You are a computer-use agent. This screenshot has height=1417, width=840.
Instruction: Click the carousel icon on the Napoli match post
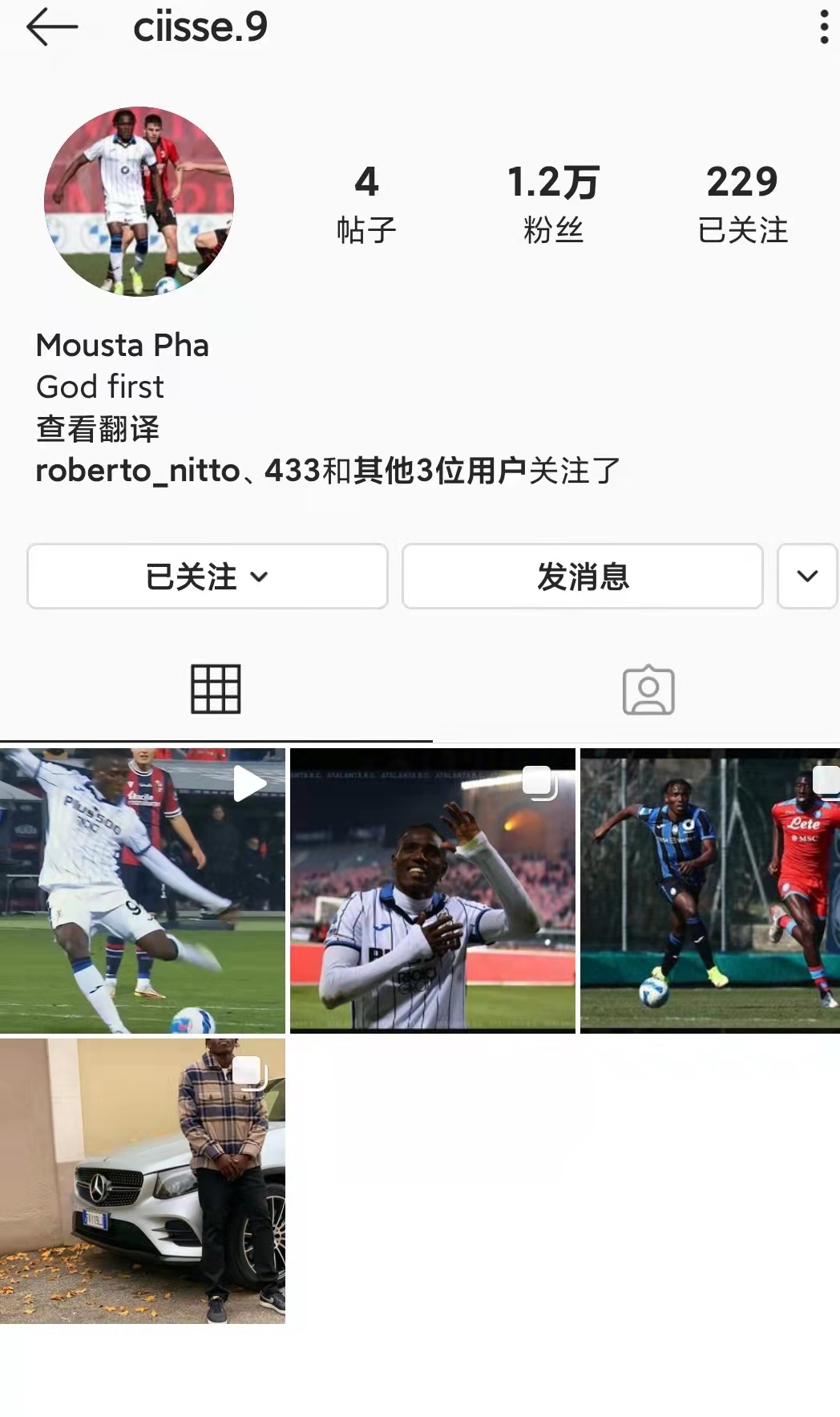click(x=824, y=779)
